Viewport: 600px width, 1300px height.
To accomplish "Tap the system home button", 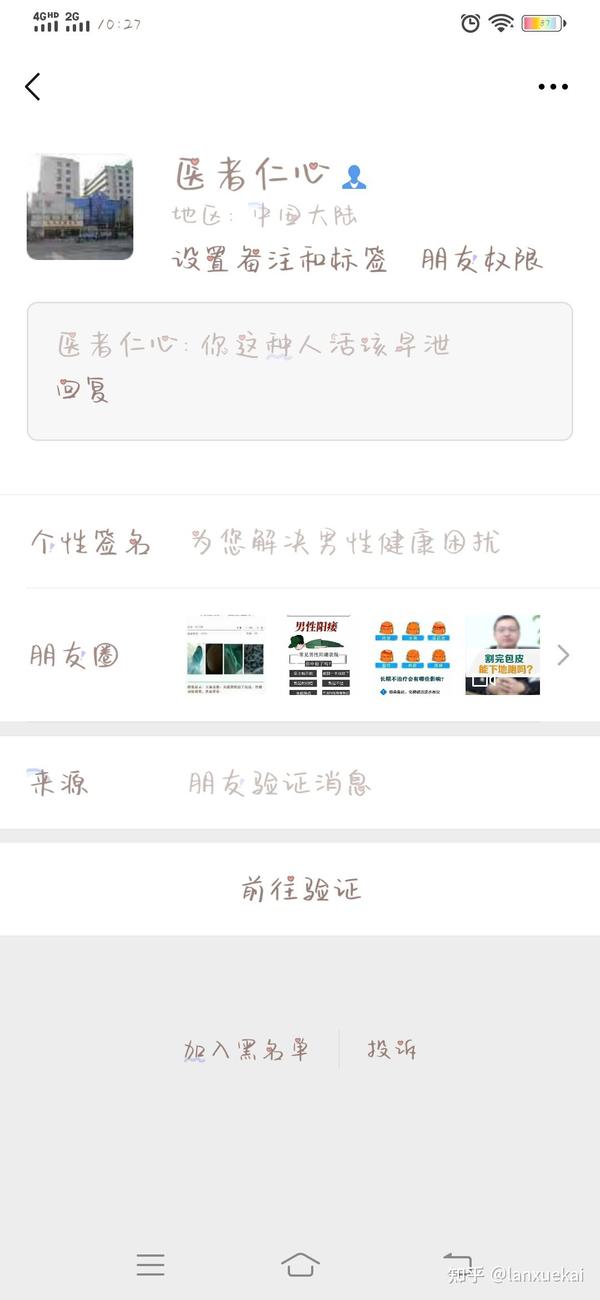I will pyautogui.click(x=300, y=1264).
